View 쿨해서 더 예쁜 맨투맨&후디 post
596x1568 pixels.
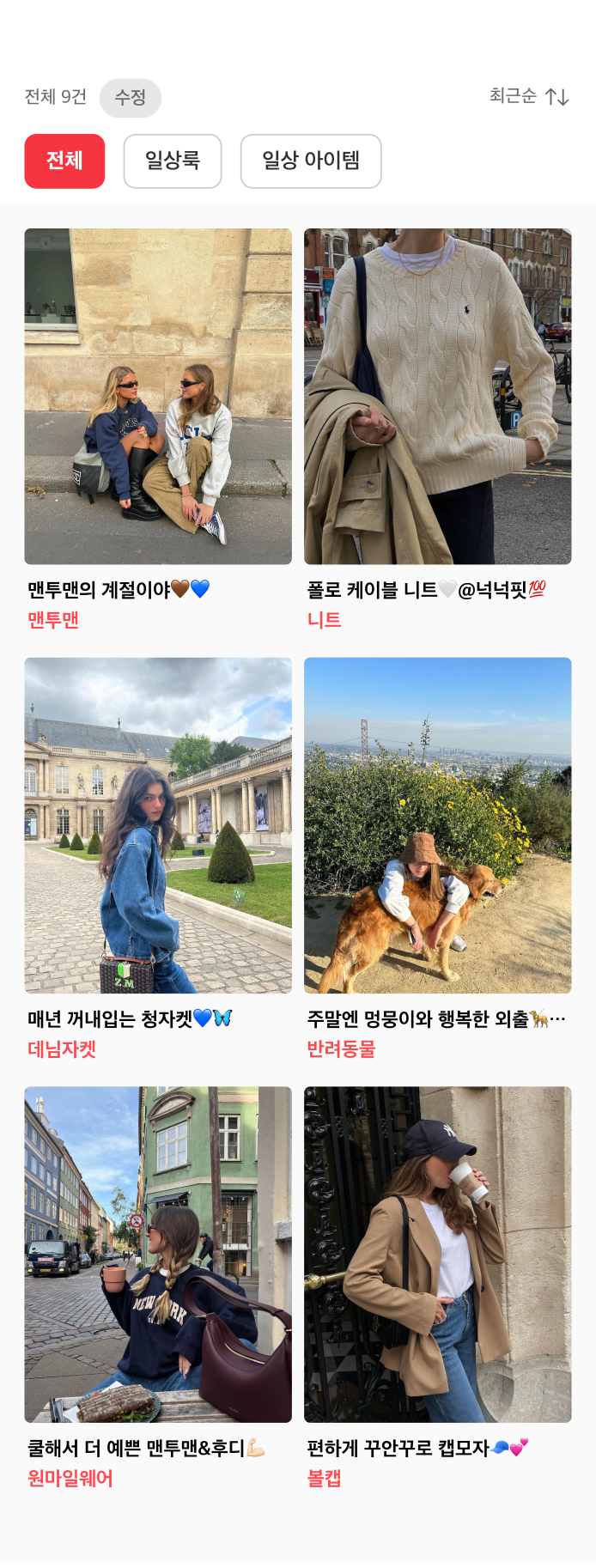coord(158,1254)
